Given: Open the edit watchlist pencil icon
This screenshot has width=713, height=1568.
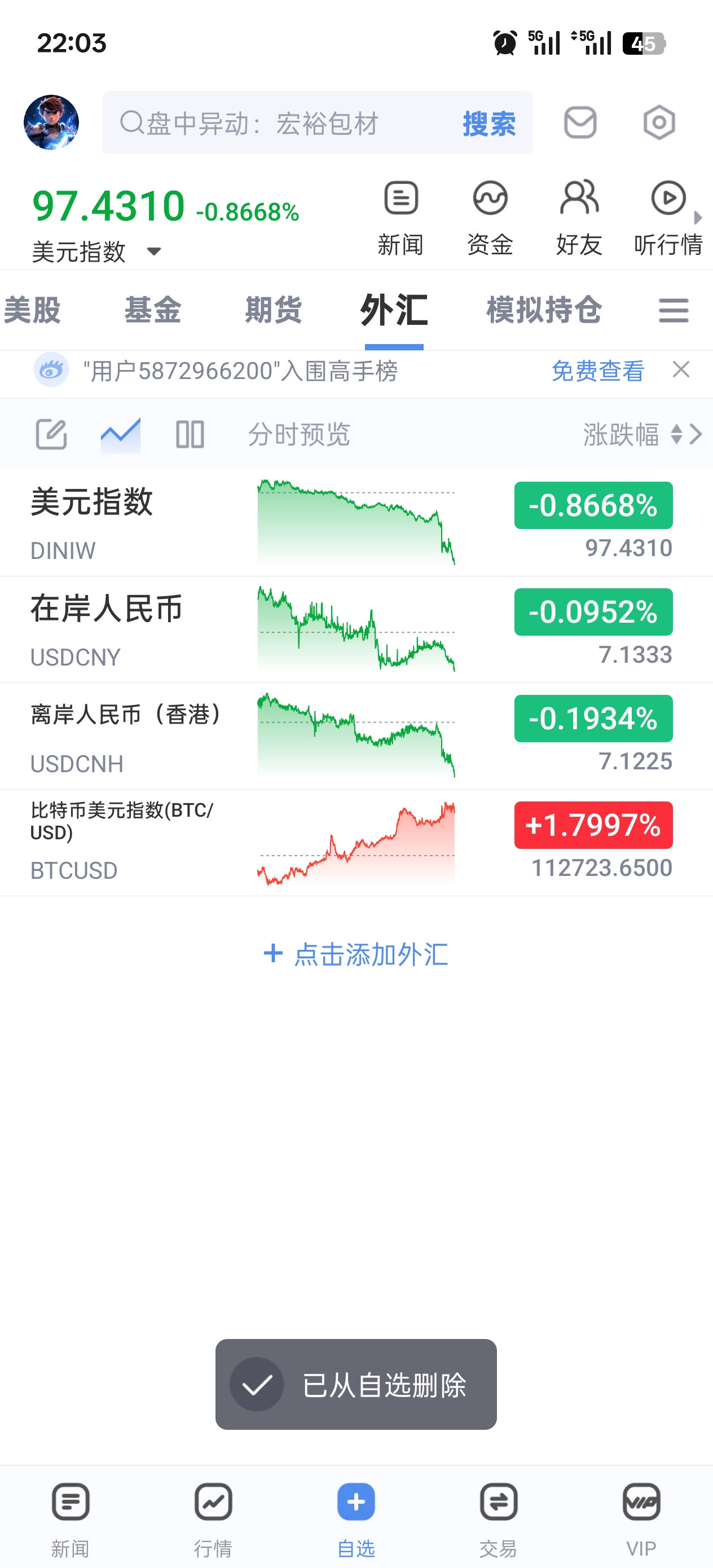Looking at the screenshot, I should pyautogui.click(x=51, y=434).
